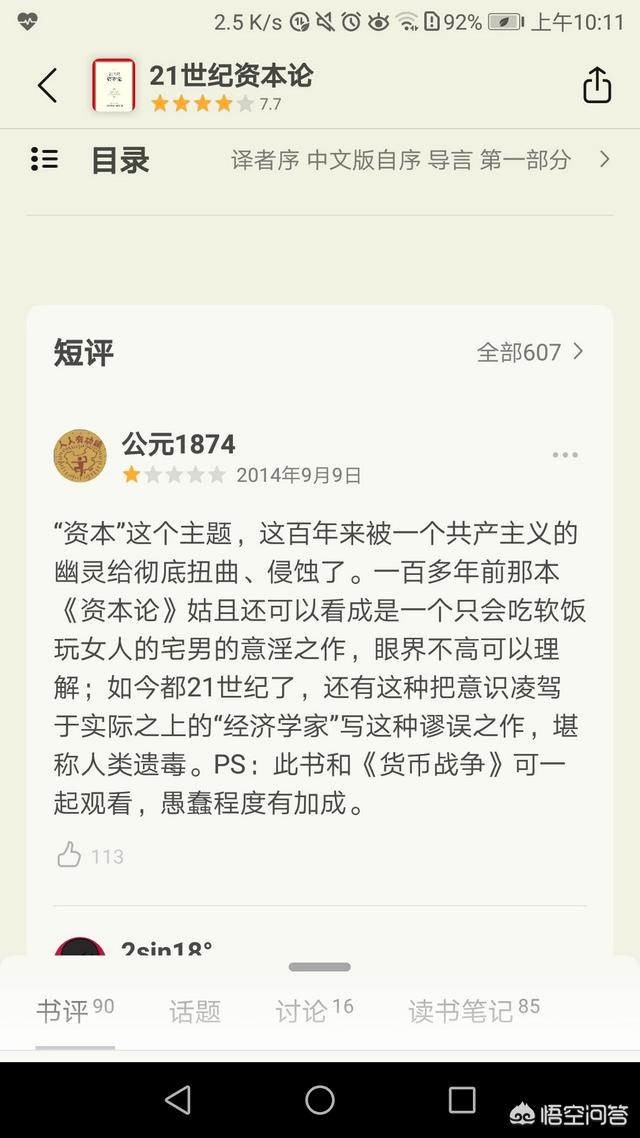Screen dimensions: 640x1138
Task: Switch to the 讨论 tab
Action: coord(314,1010)
